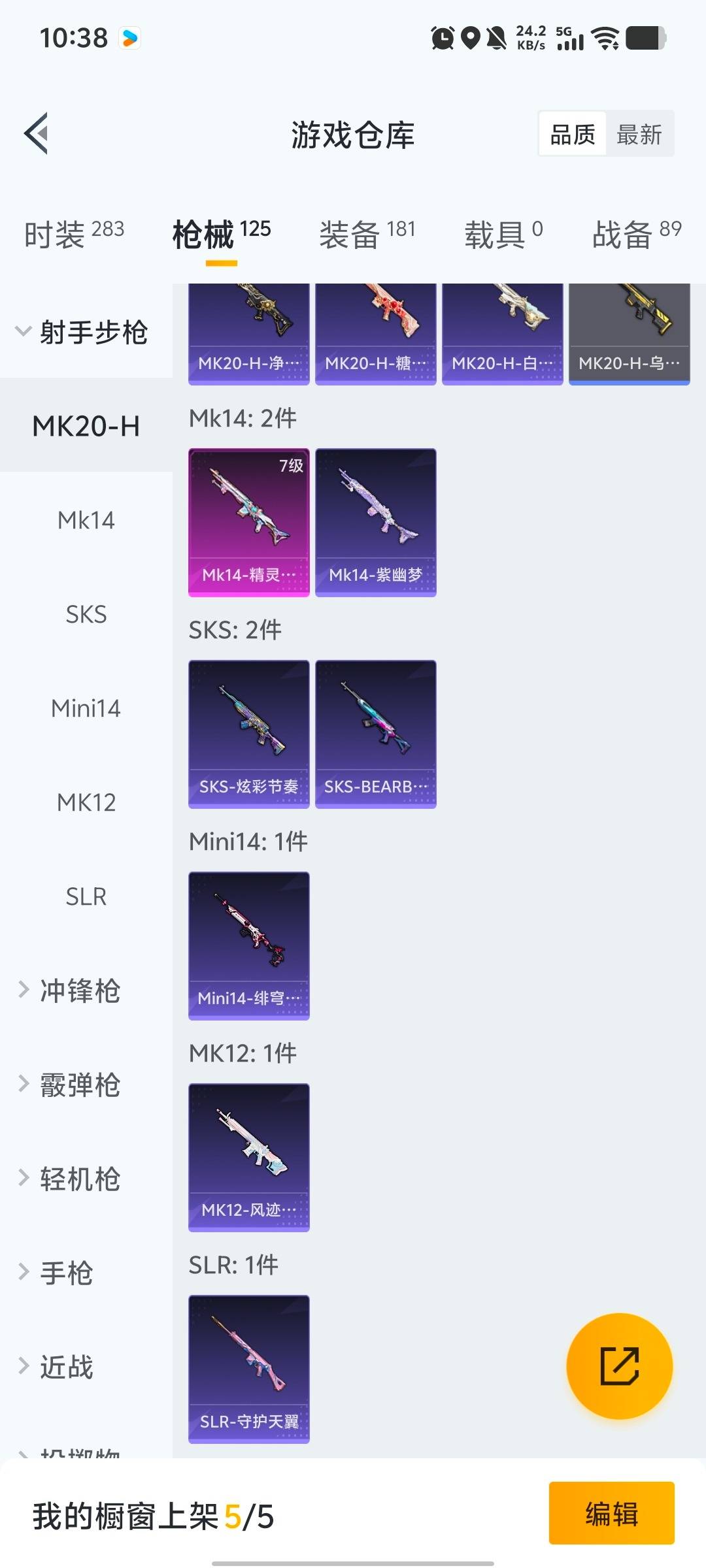The height and width of the screenshot is (1568, 706).
Task: Select the 品质 sorting option
Action: 571,134
